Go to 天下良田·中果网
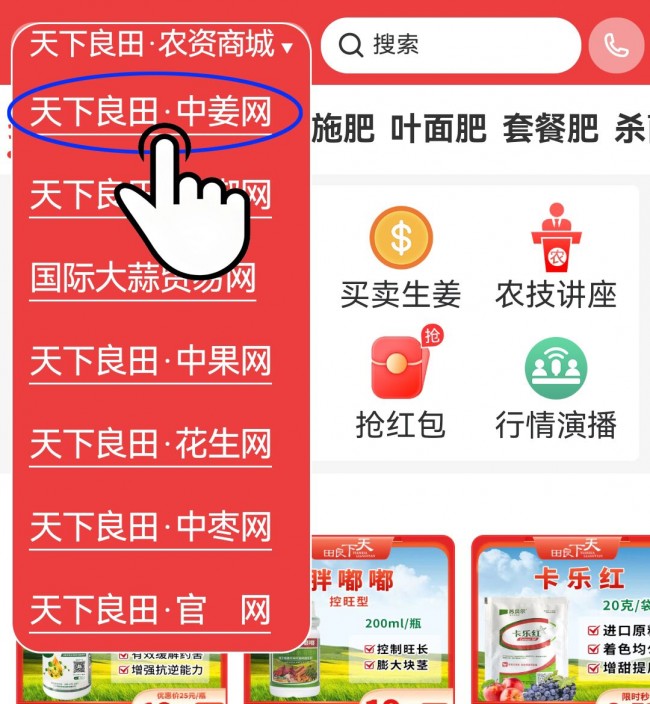The height and width of the screenshot is (704, 650). (x=150, y=361)
